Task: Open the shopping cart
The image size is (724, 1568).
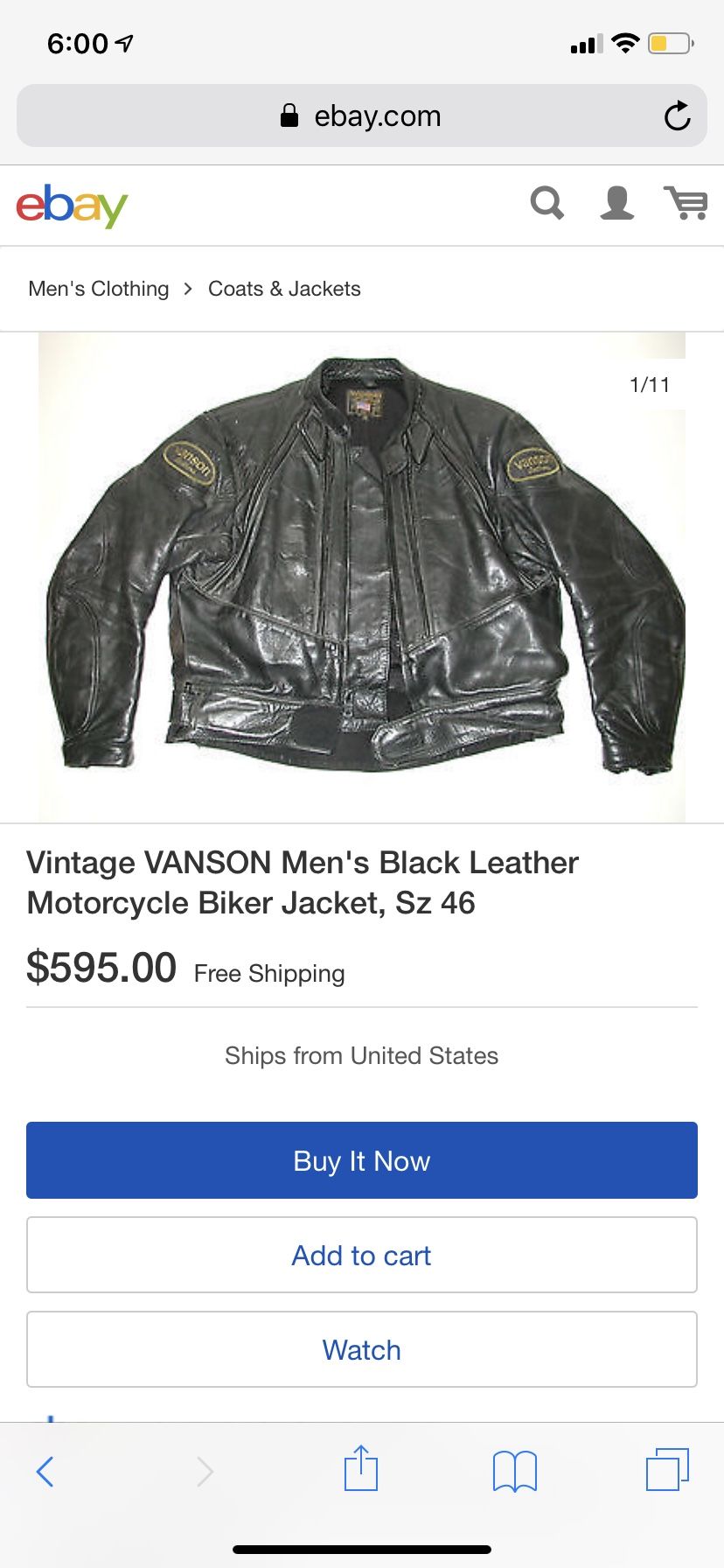Action: [x=686, y=203]
